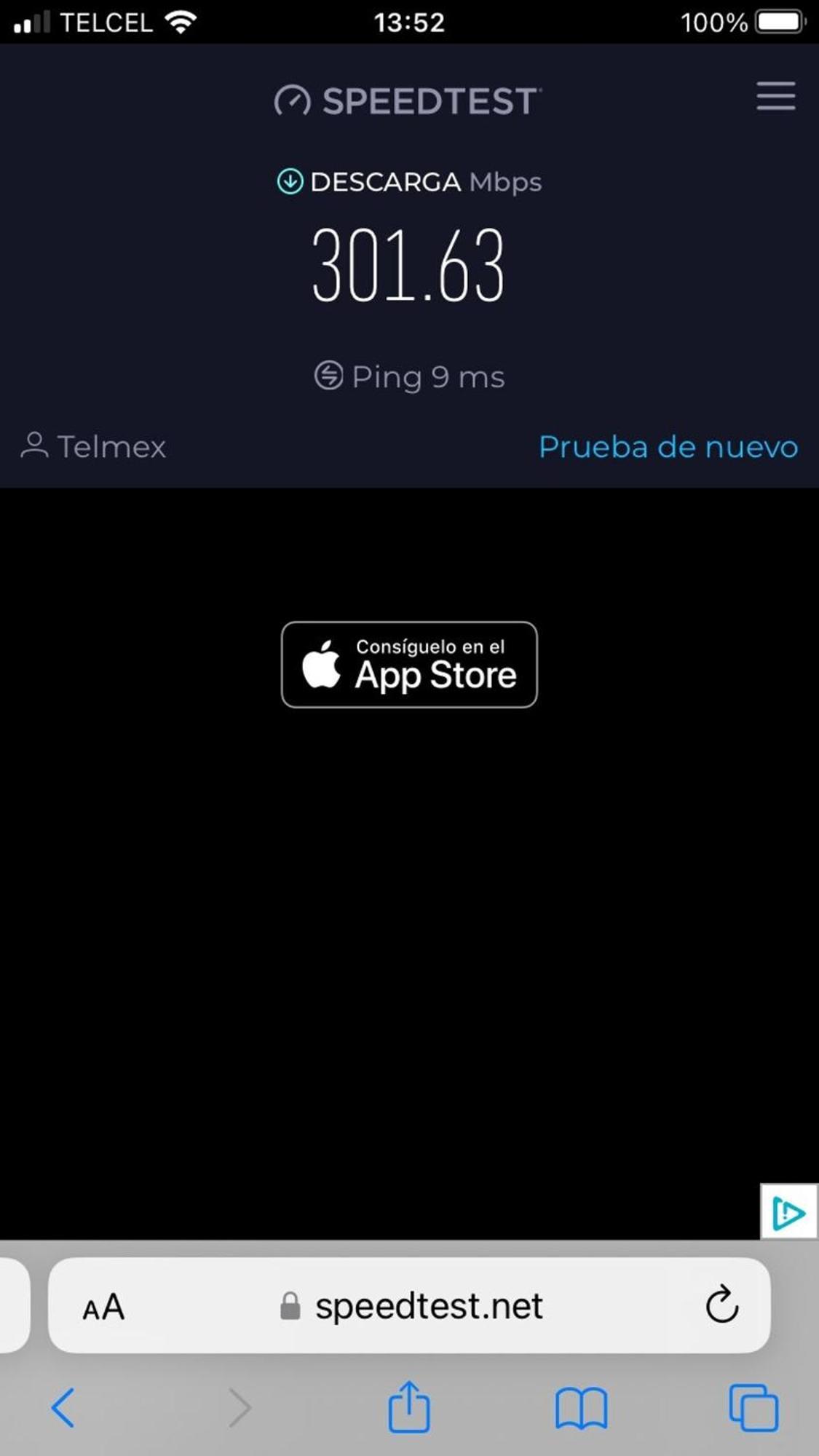Image resolution: width=819 pixels, height=1456 pixels.
Task: Reload the page in Safari
Action: click(x=721, y=1305)
